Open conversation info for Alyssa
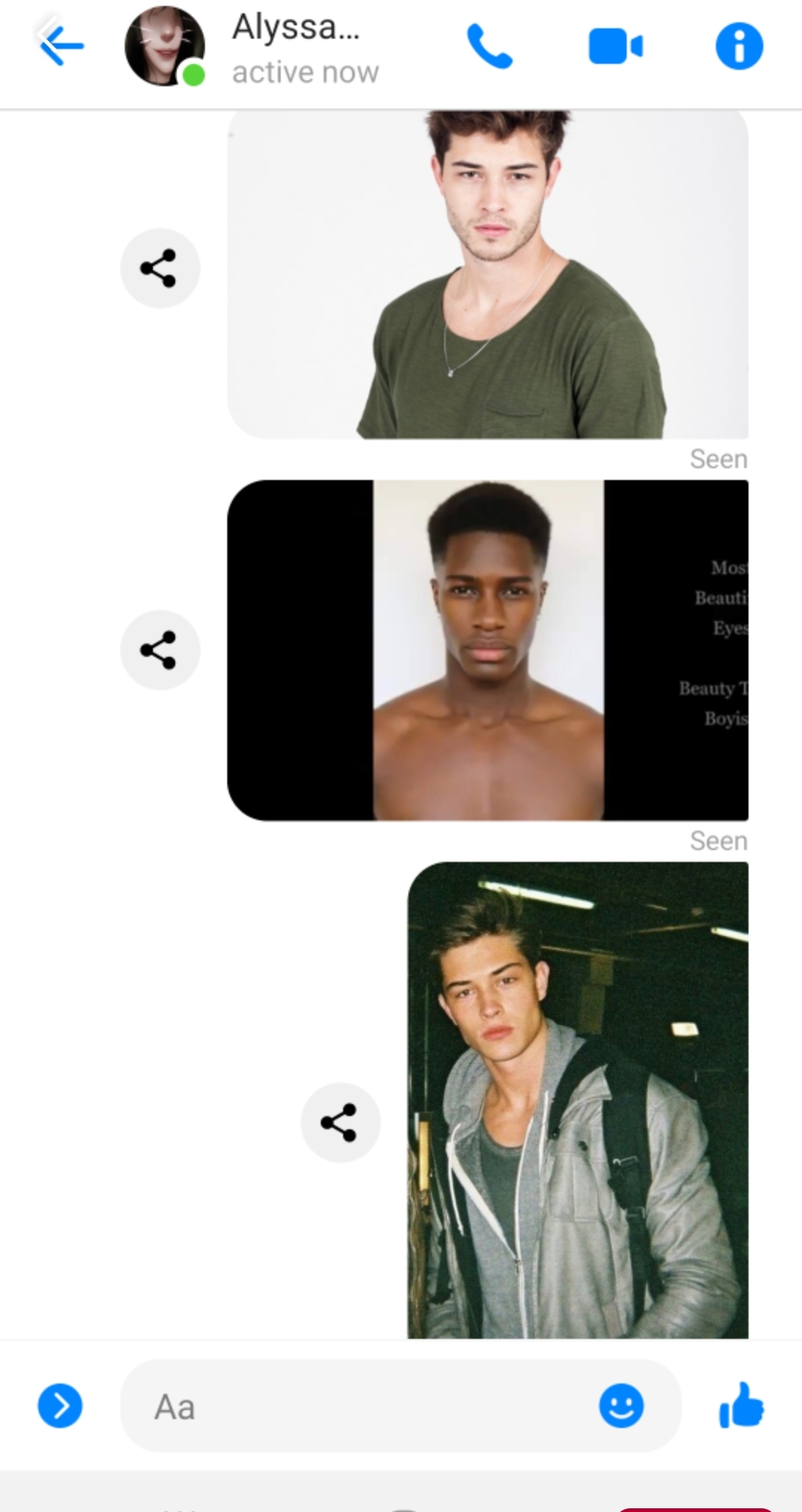Screen dimensions: 802x1512 click(x=739, y=46)
